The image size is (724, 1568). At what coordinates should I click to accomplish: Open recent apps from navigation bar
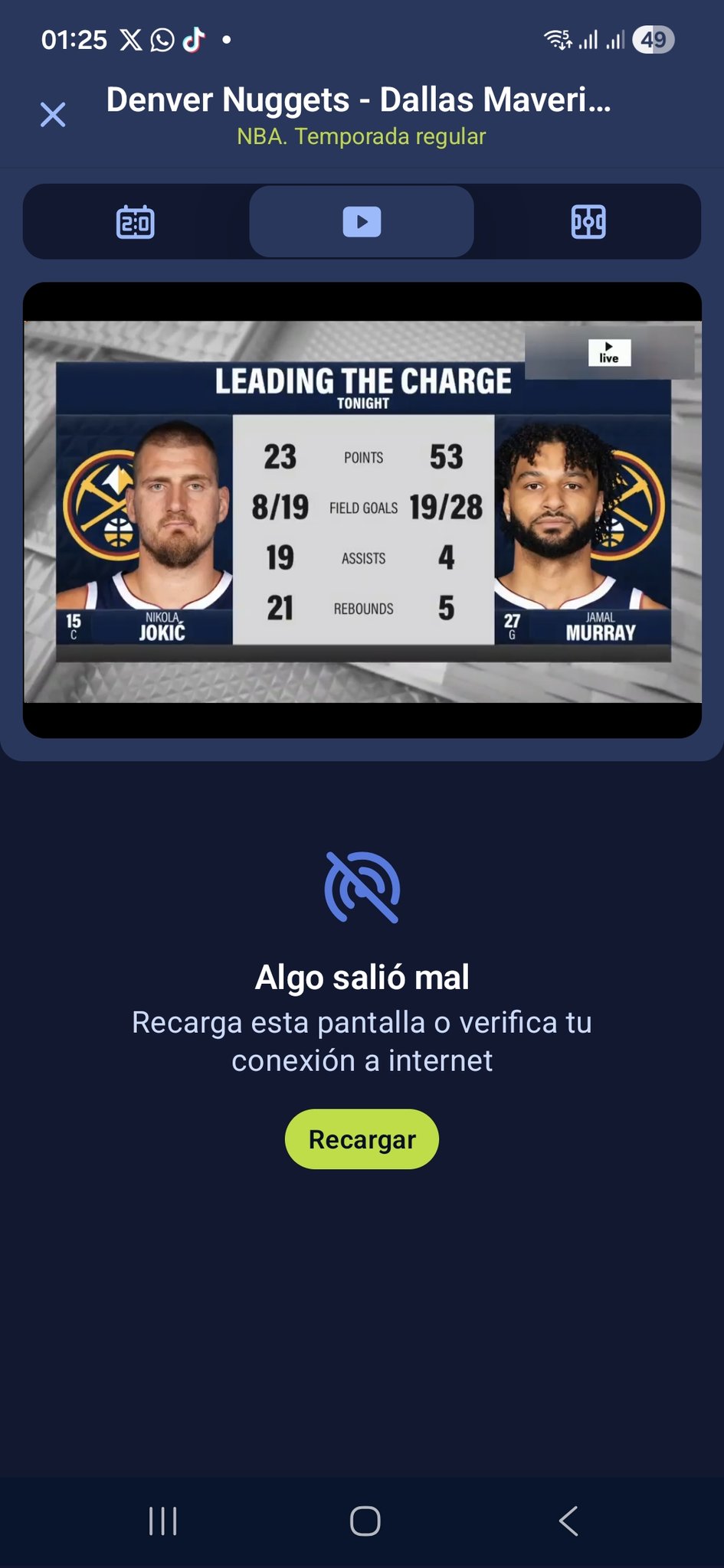pos(162,1521)
